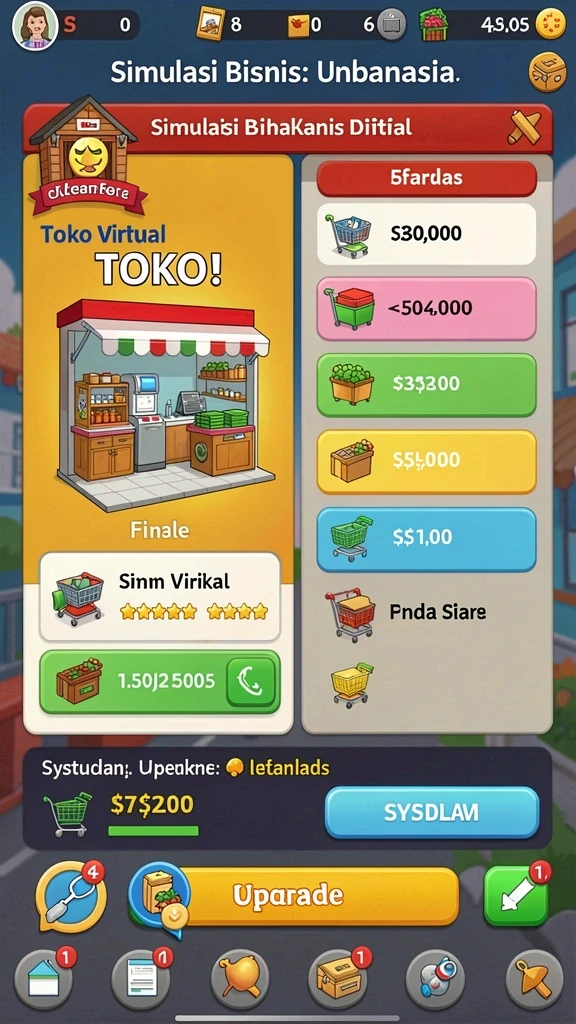Tap the green 1.50J25005 button

(160, 682)
